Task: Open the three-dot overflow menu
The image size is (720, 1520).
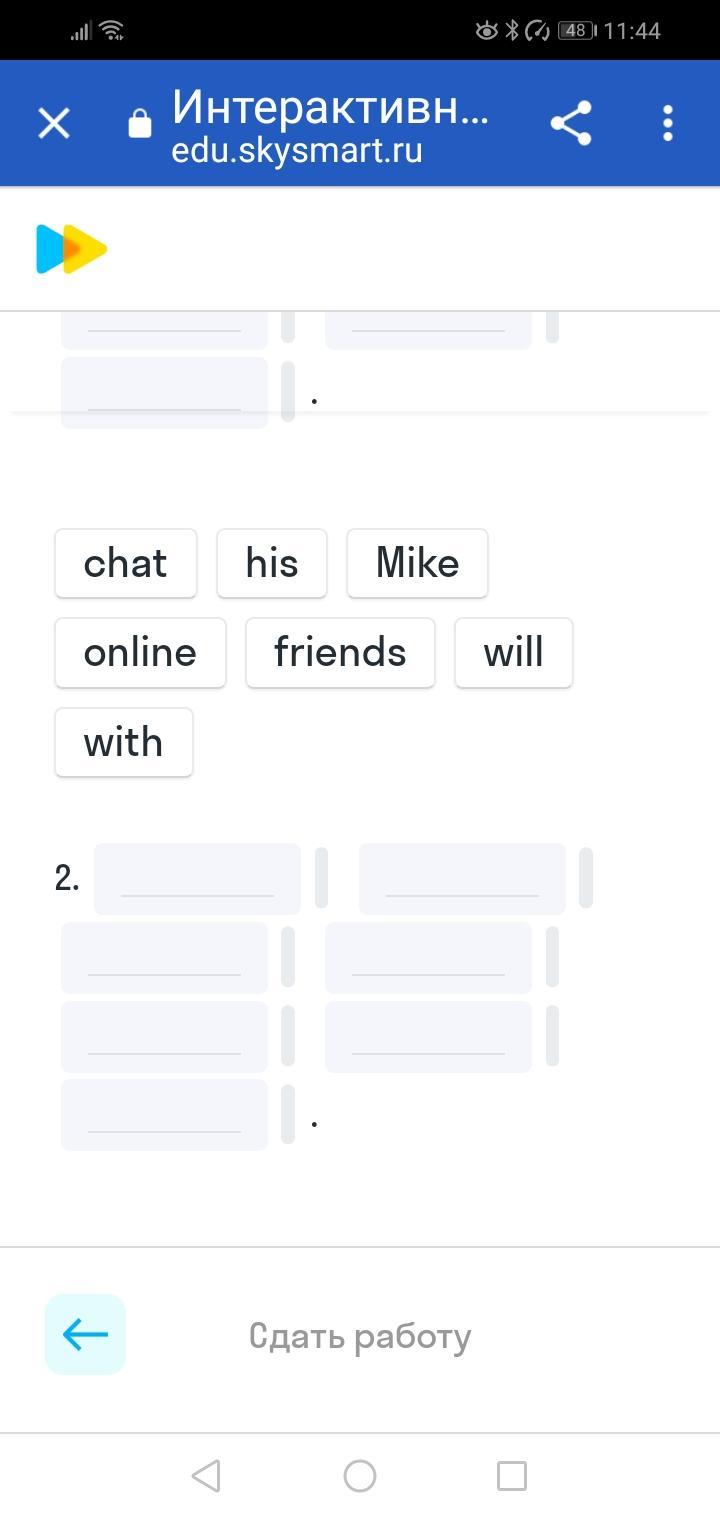Action: click(668, 124)
